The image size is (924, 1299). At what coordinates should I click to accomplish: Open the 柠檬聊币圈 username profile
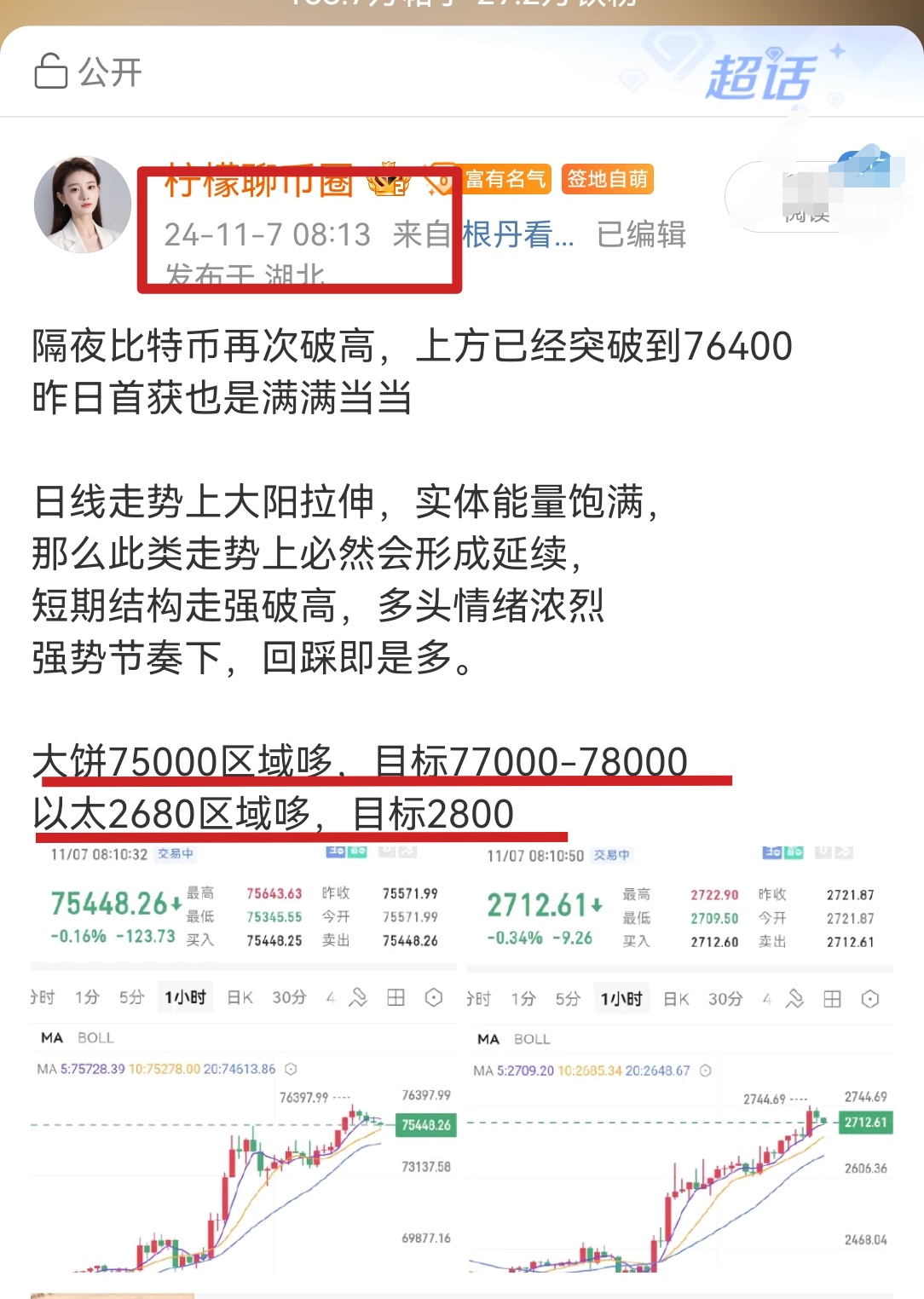pyautogui.click(x=259, y=182)
